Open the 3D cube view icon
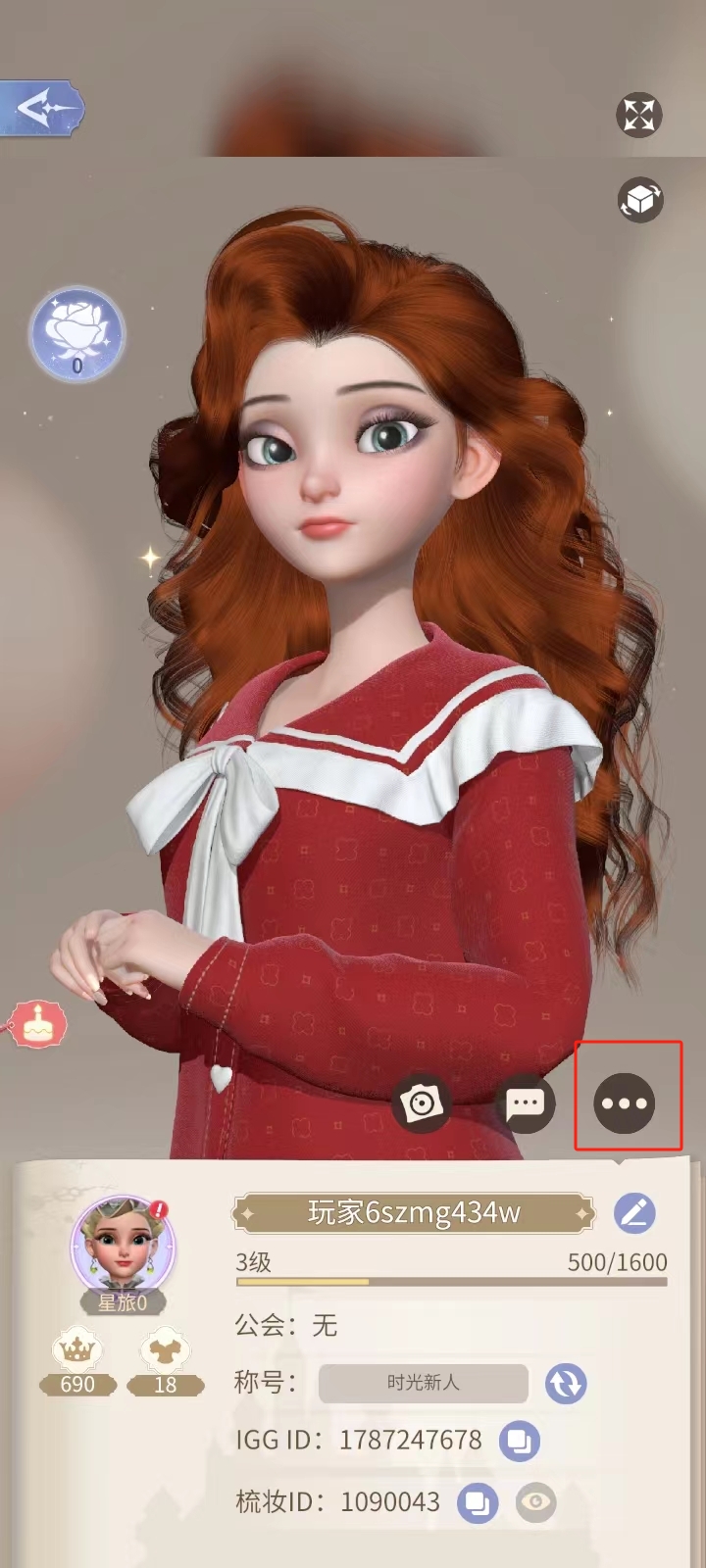706x1568 pixels. (x=640, y=200)
